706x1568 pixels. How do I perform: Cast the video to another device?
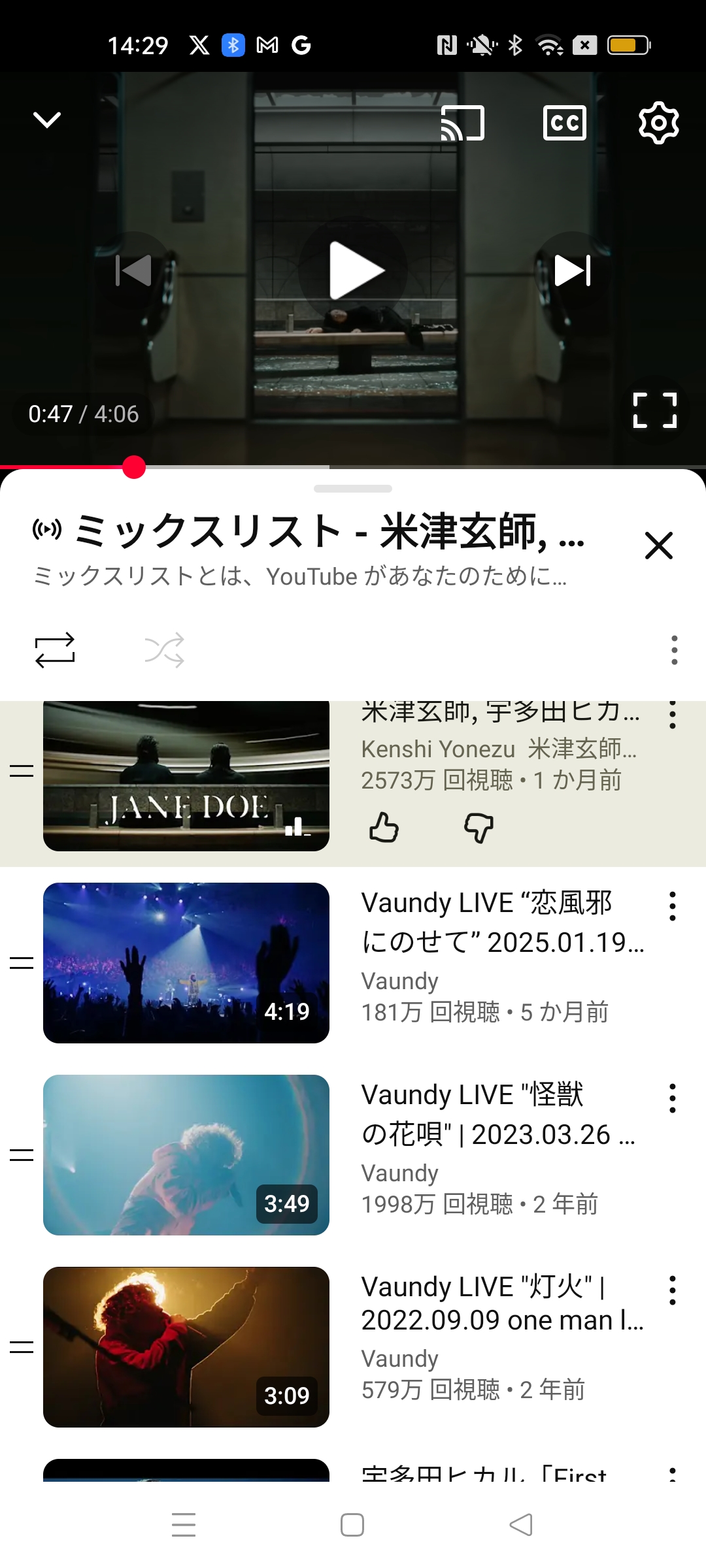point(462,123)
